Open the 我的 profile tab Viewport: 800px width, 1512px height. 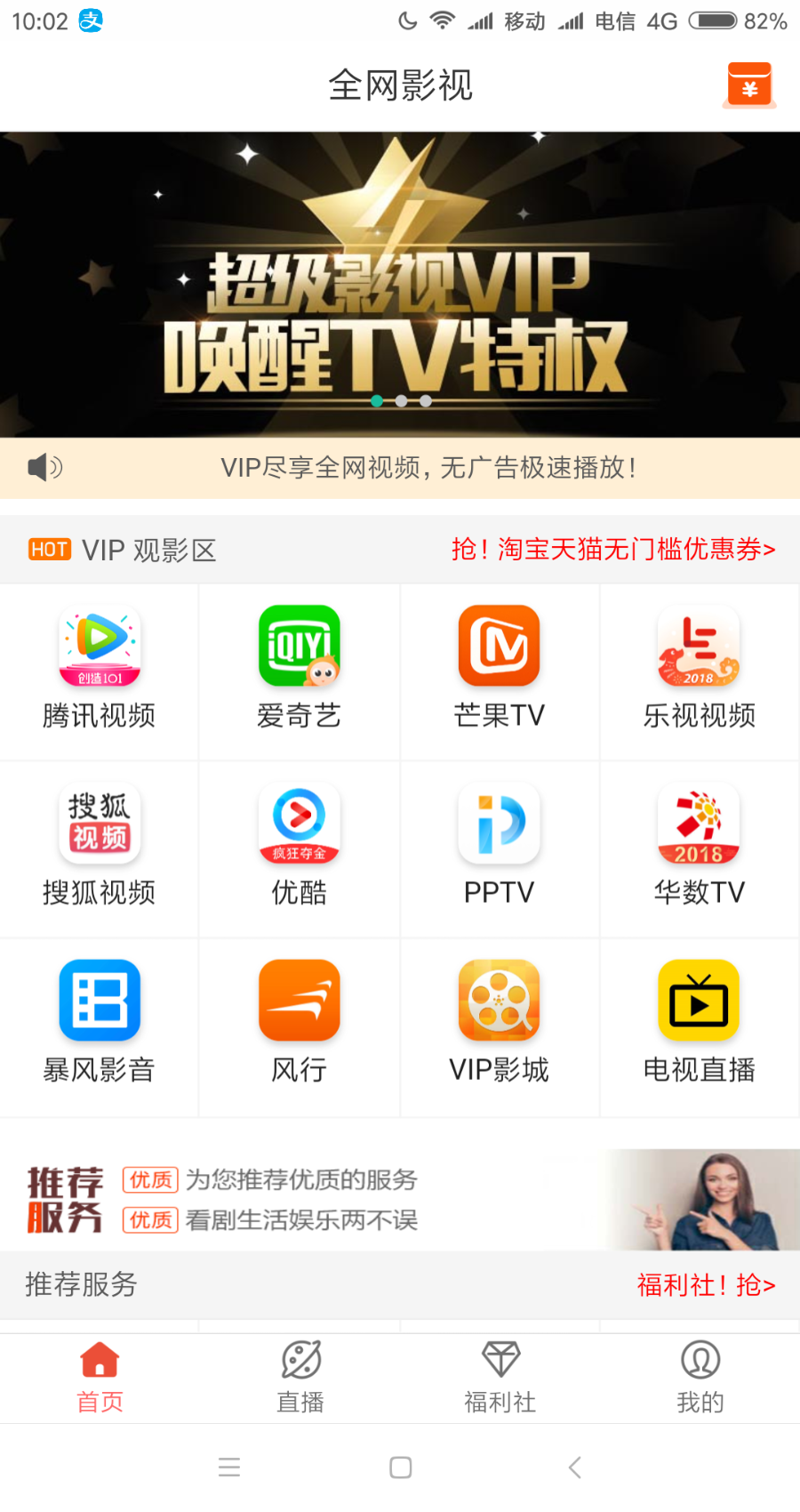point(700,1378)
